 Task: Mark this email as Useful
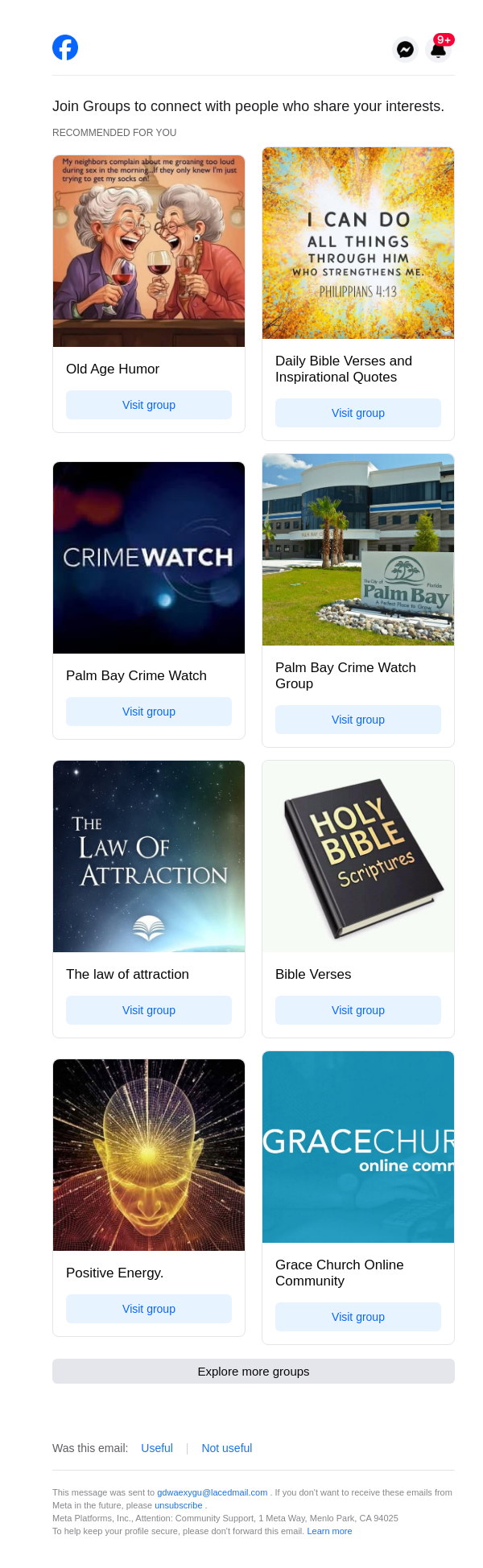pos(157,1448)
